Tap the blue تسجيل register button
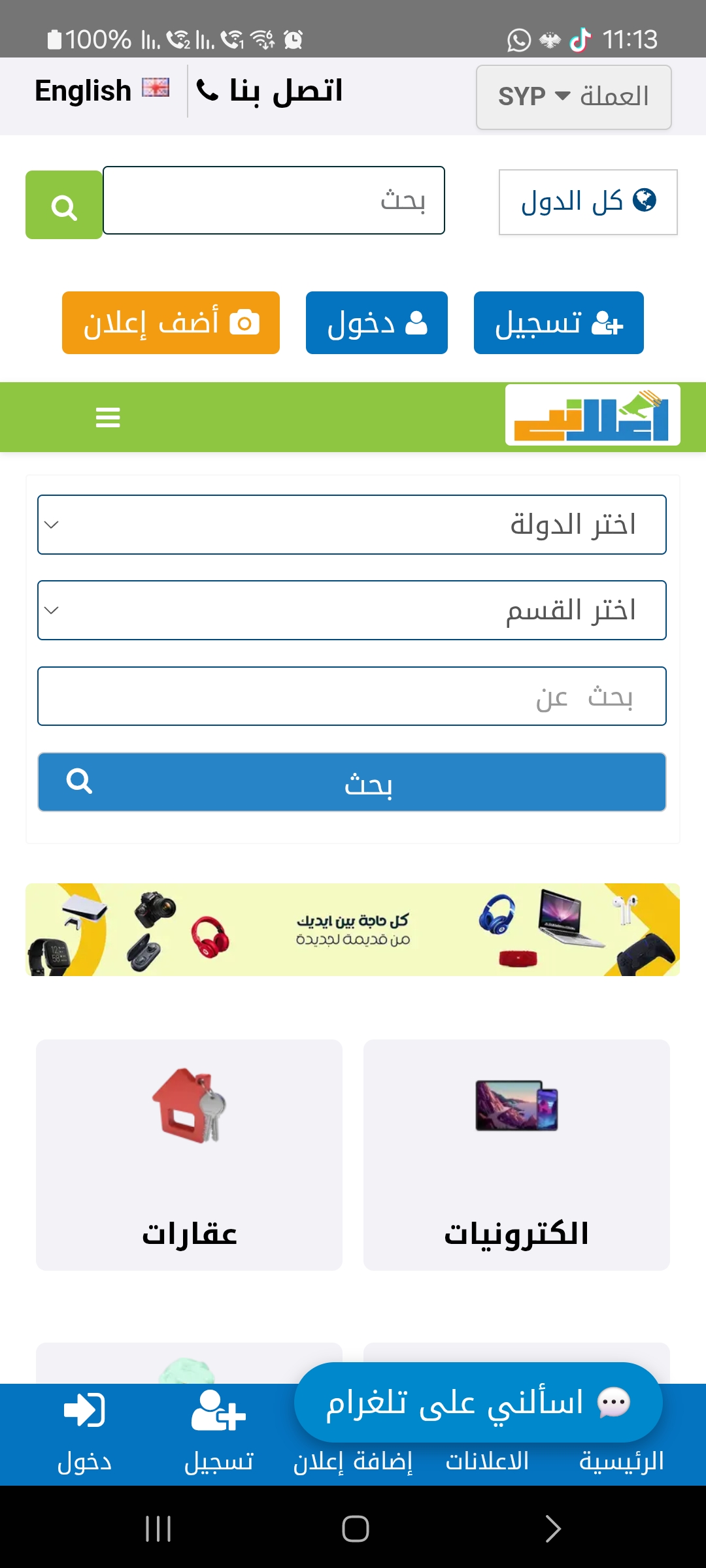The image size is (706, 1568). (558, 323)
